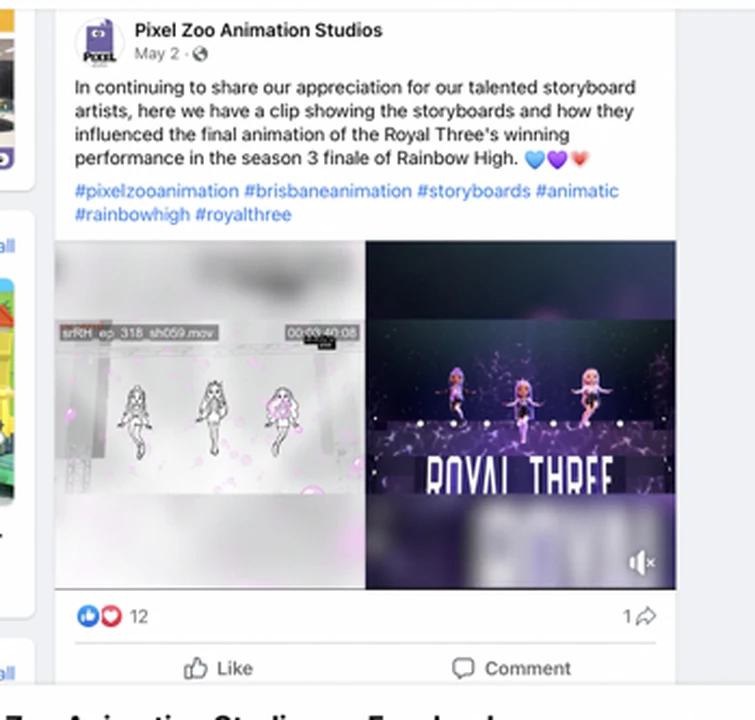Open the #storyboards hashtag
The image size is (755, 720).
[472, 190]
